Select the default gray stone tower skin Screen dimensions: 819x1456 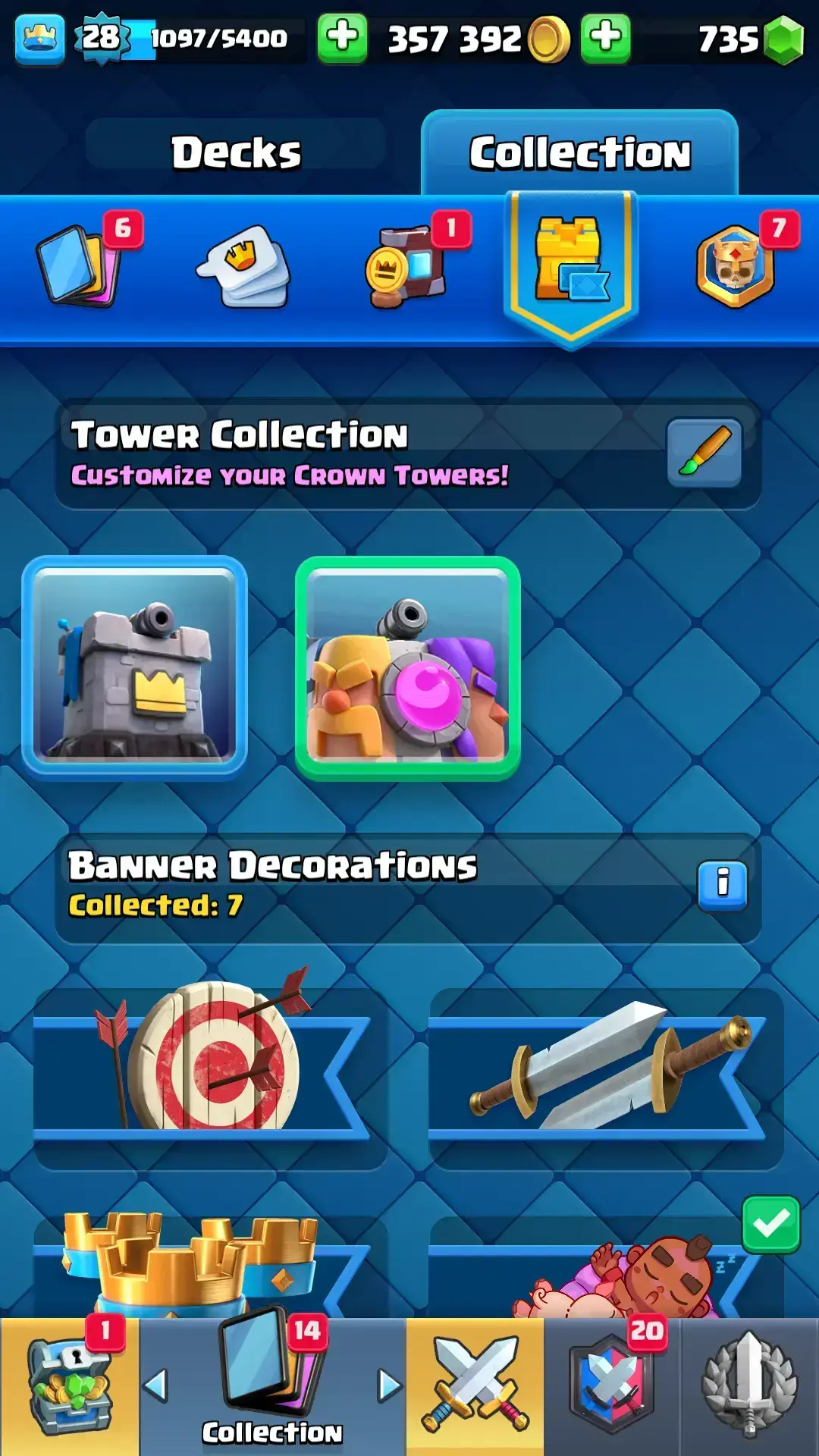135,668
